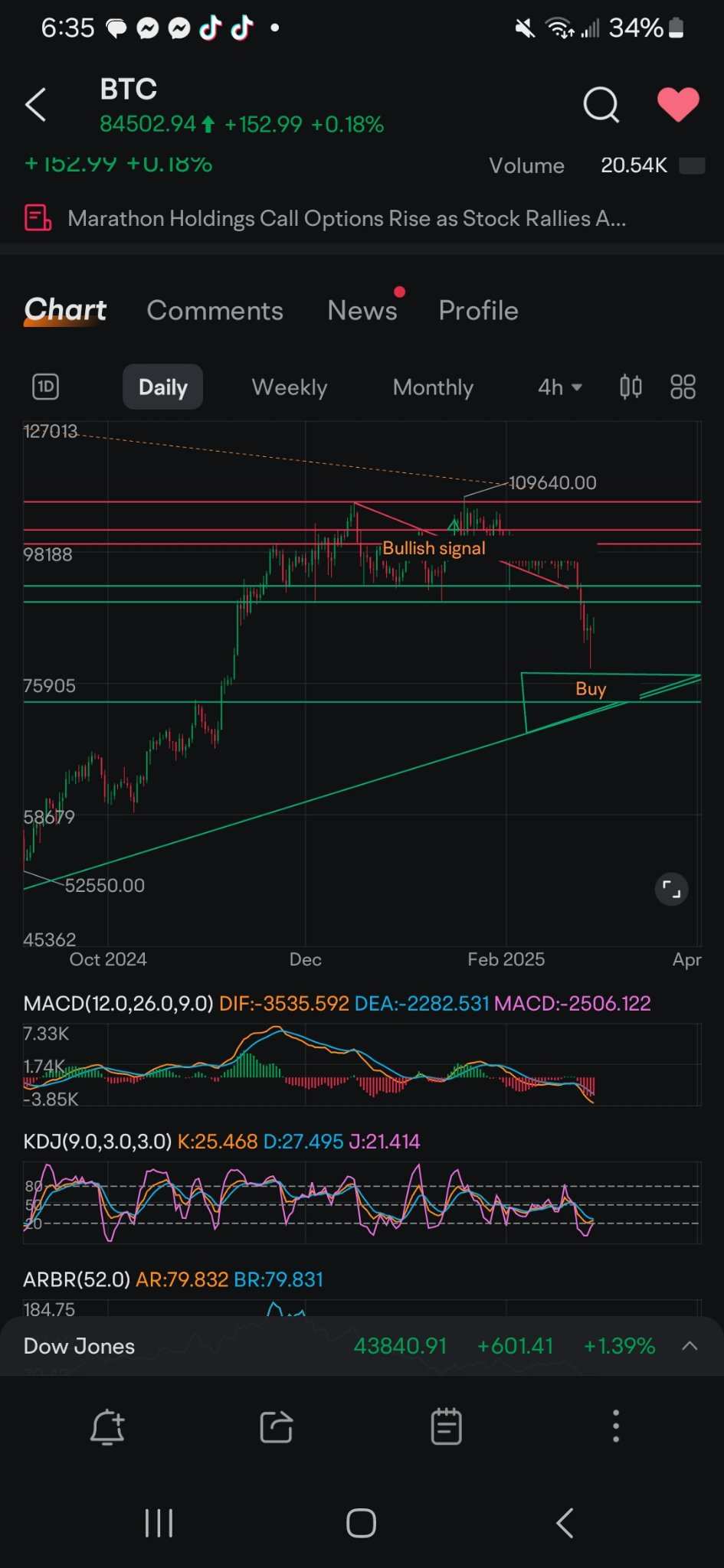Open the Profile tab
The width and height of the screenshot is (724, 1568).
478,310
